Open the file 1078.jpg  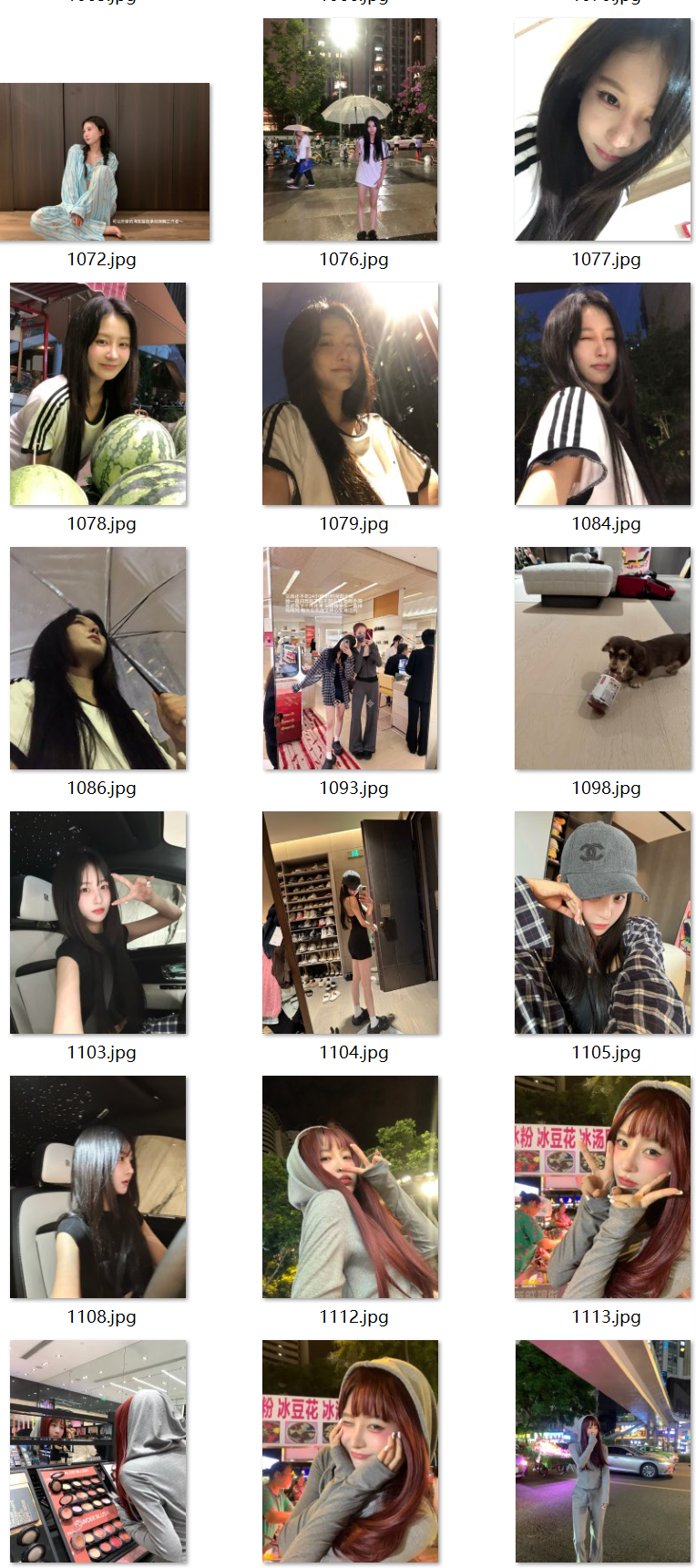click(x=98, y=394)
